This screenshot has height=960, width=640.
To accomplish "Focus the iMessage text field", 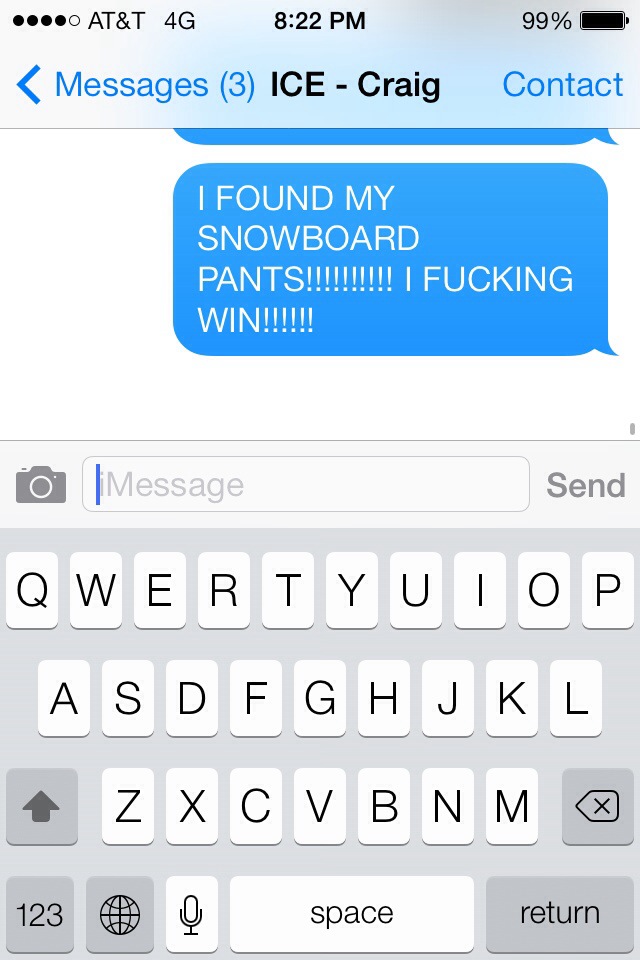I will (x=305, y=485).
